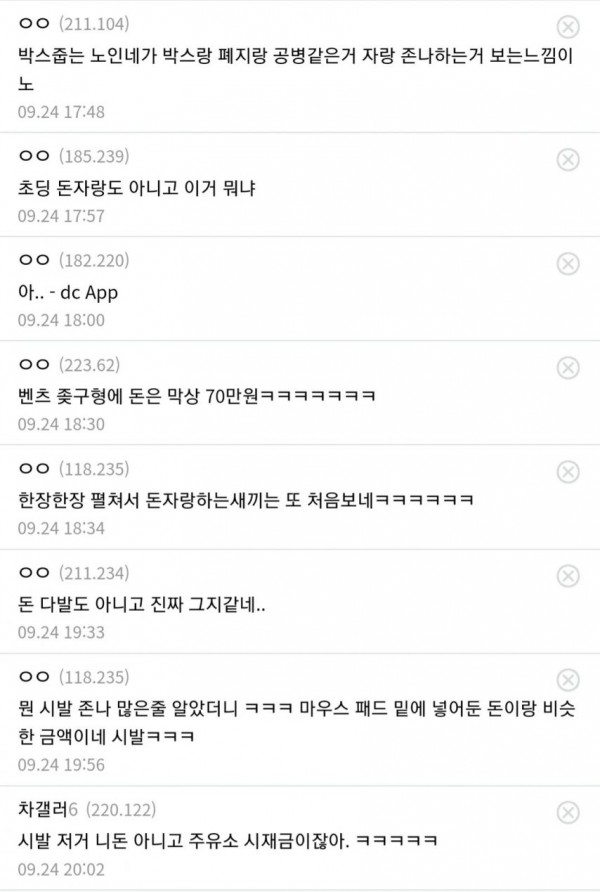Remove the 'dc App' comment from (182.220)

pos(567,263)
